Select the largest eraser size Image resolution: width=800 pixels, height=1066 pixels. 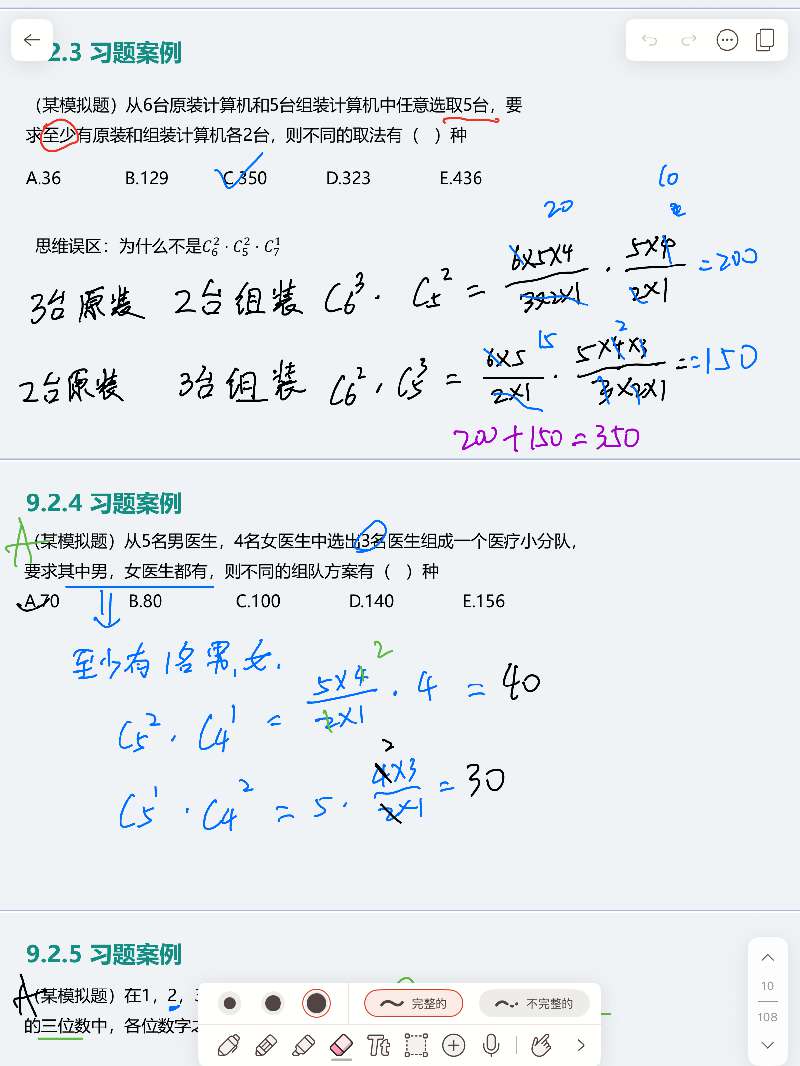[317, 1003]
